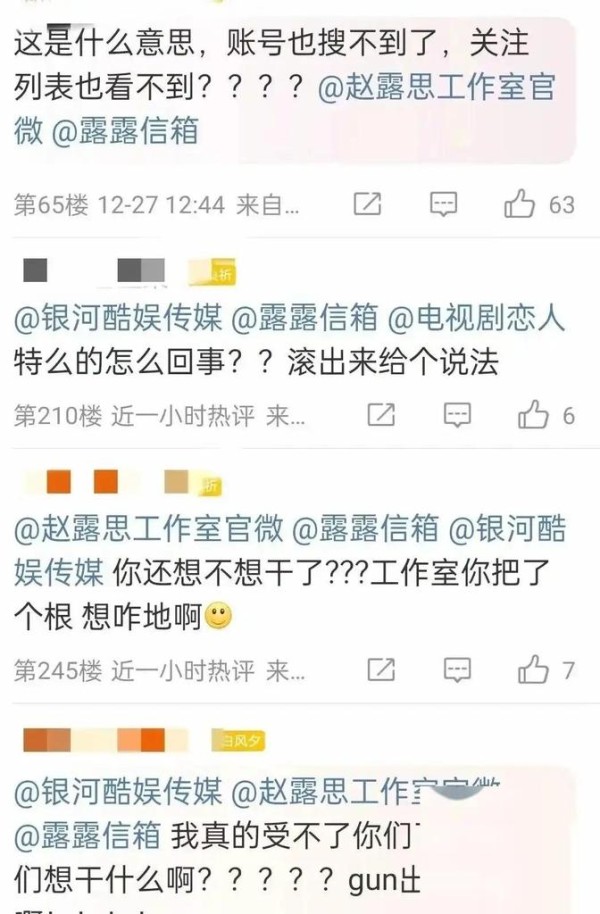Share the comment on floor 65
Screen dimensions: 600x914
pos(368,205)
